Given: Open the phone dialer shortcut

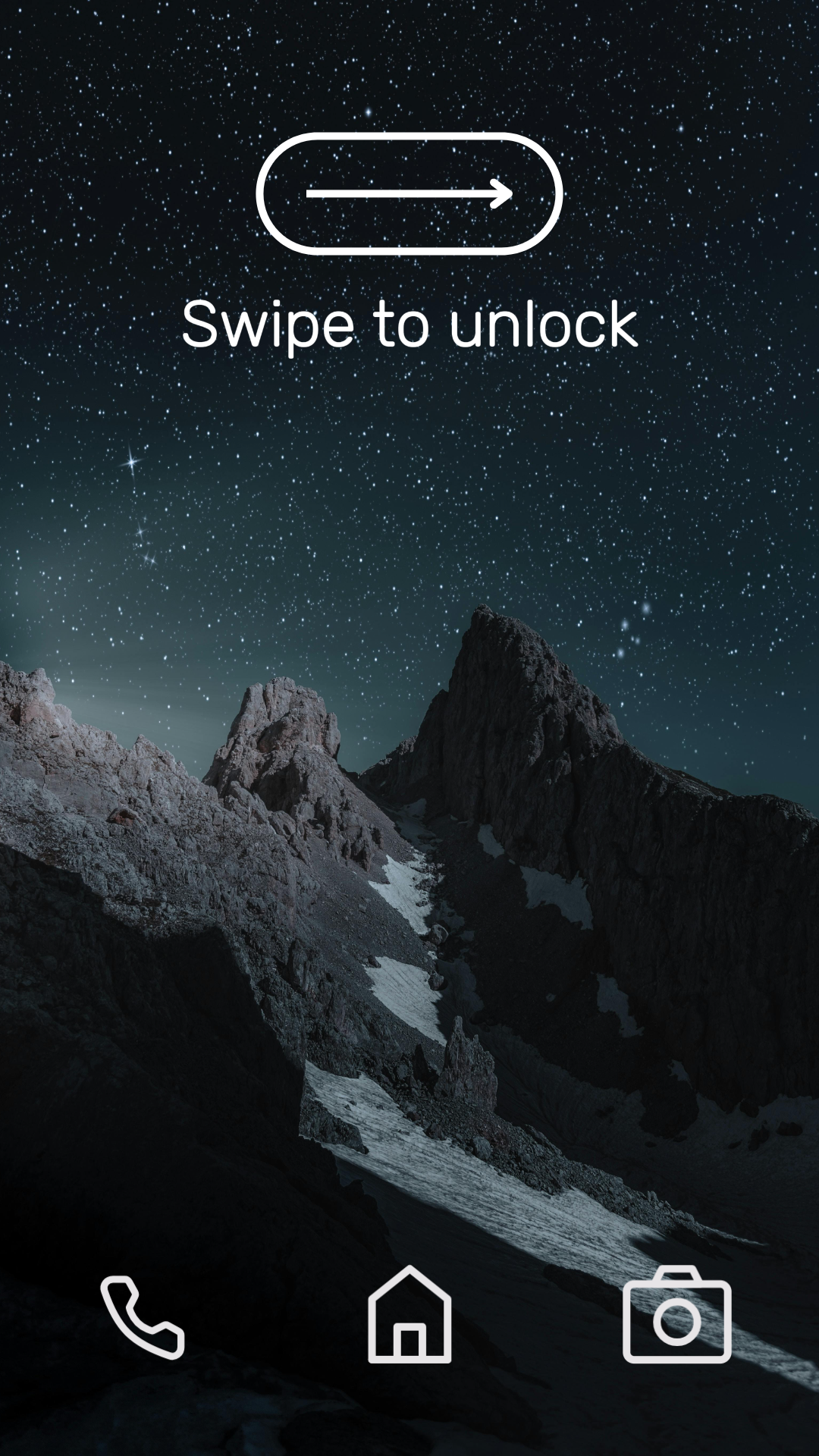Looking at the screenshot, I should coord(143,1316).
